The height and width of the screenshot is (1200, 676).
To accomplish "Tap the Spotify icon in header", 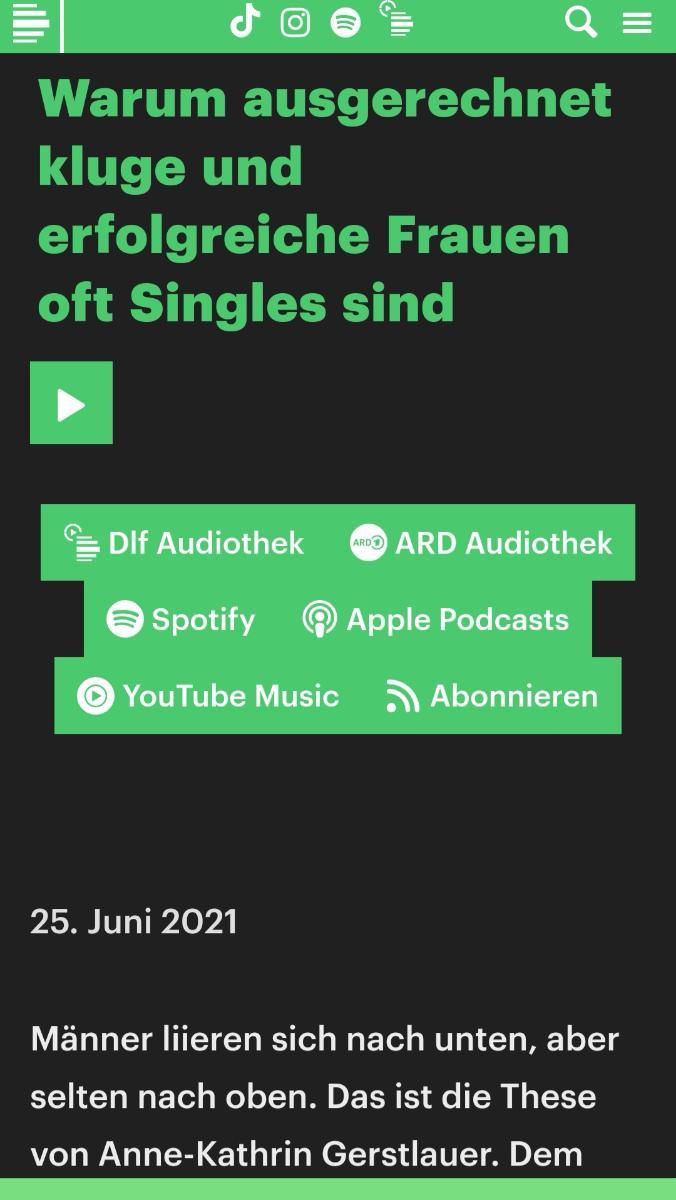I will 346,22.
